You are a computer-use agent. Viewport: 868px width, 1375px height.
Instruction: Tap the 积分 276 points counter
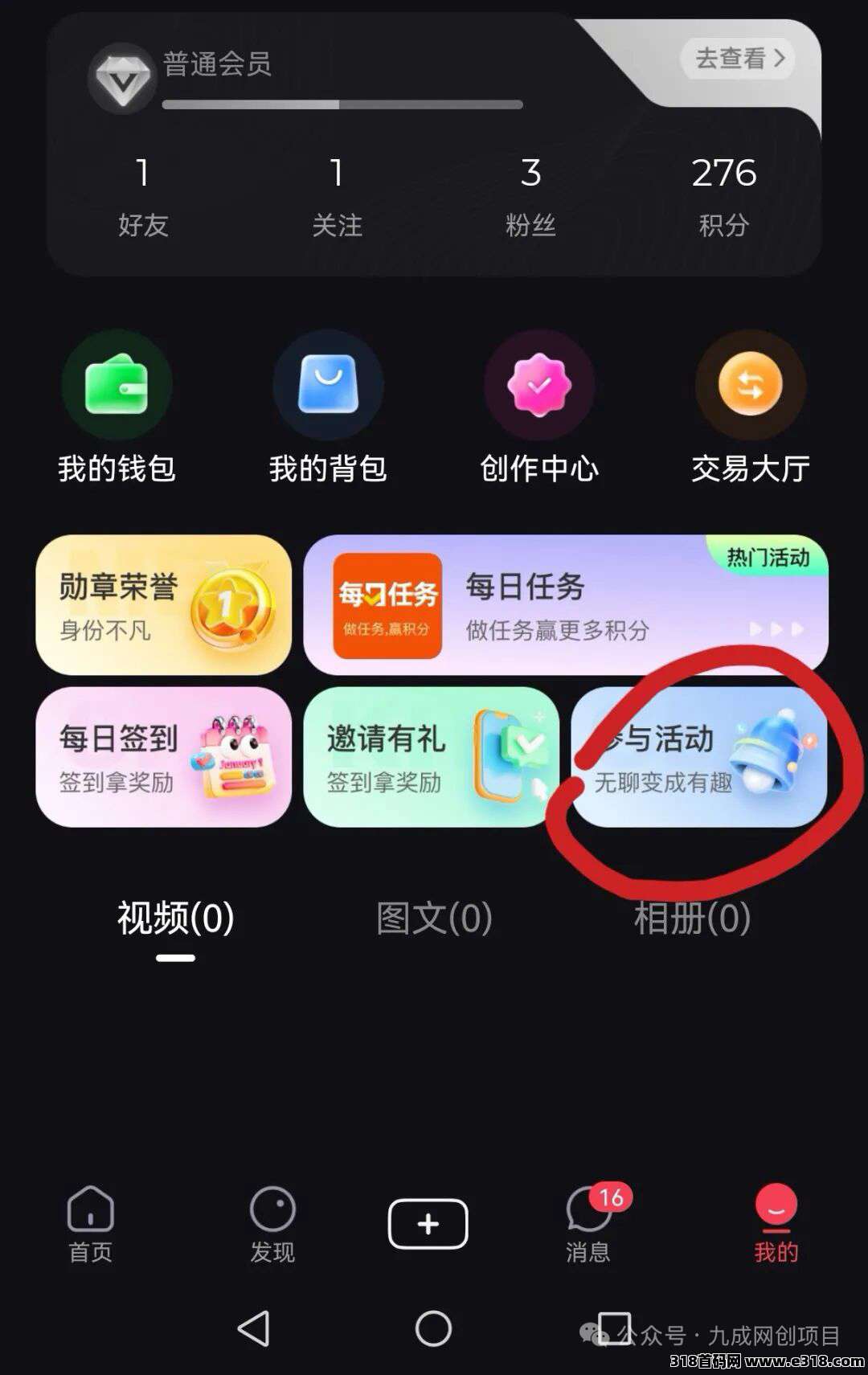tap(723, 193)
